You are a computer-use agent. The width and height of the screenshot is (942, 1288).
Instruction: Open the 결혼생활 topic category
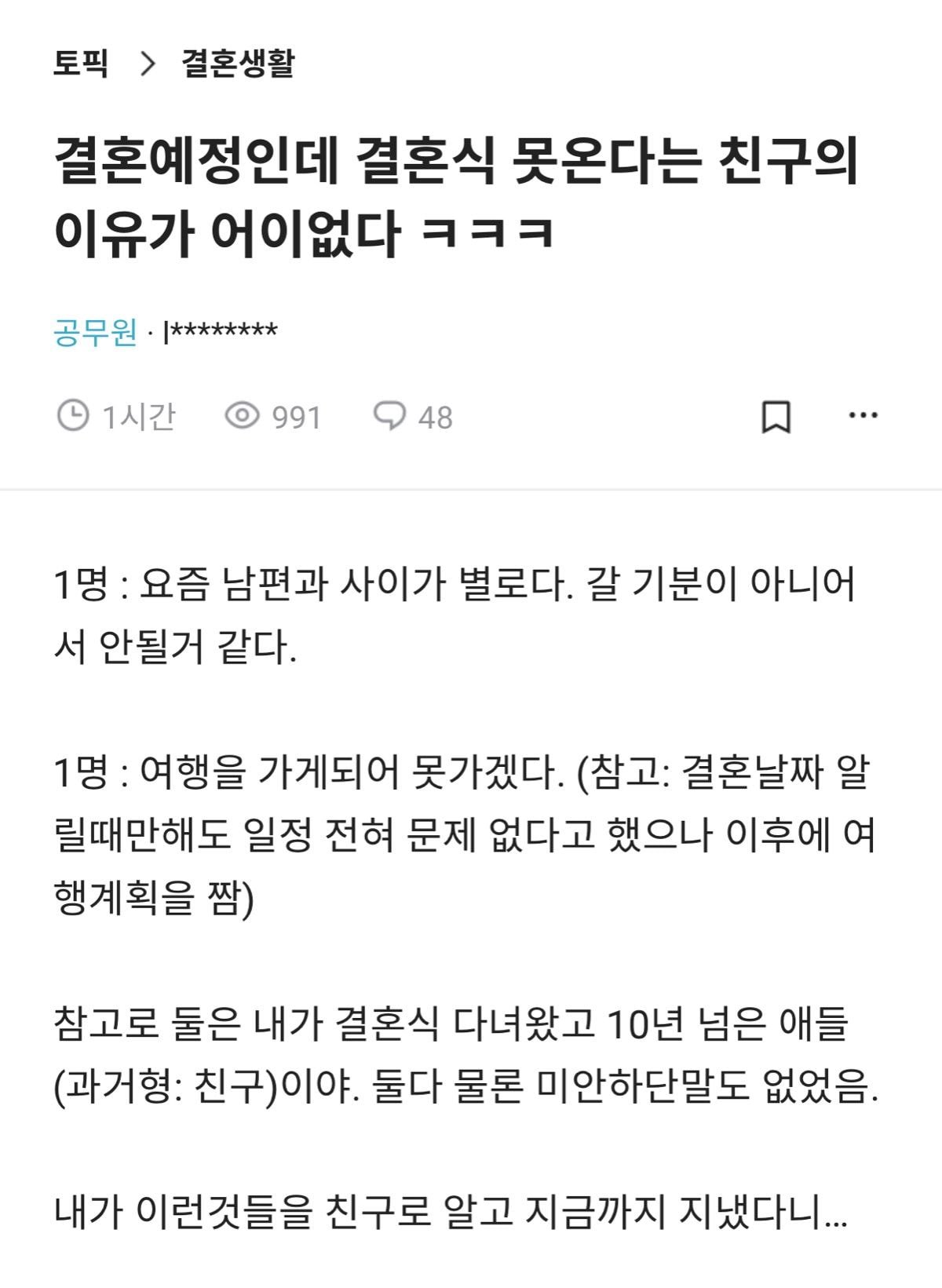pos(237,63)
